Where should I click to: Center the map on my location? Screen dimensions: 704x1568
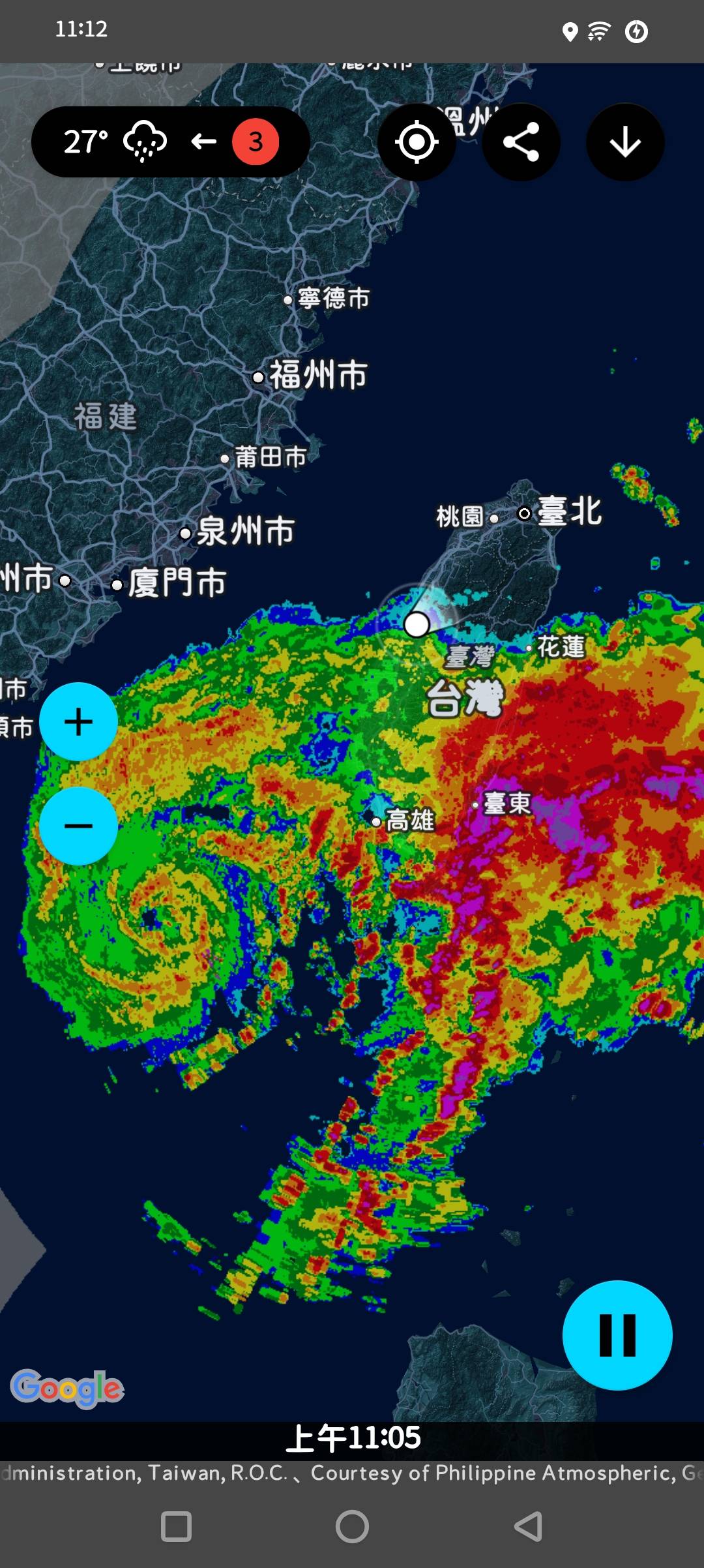tap(417, 142)
